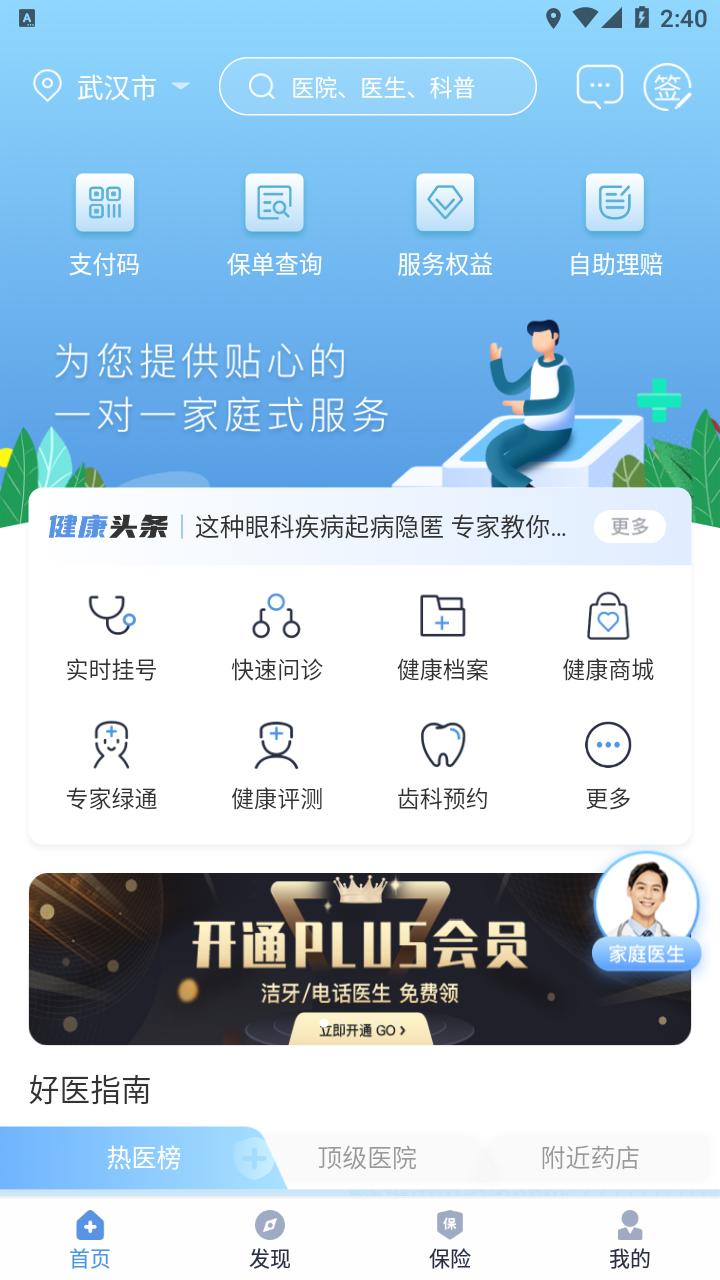Viewport: 720px width, 1280px height.
Task: Open 专家绿通 expert green channel
Action: click(111, 765)
